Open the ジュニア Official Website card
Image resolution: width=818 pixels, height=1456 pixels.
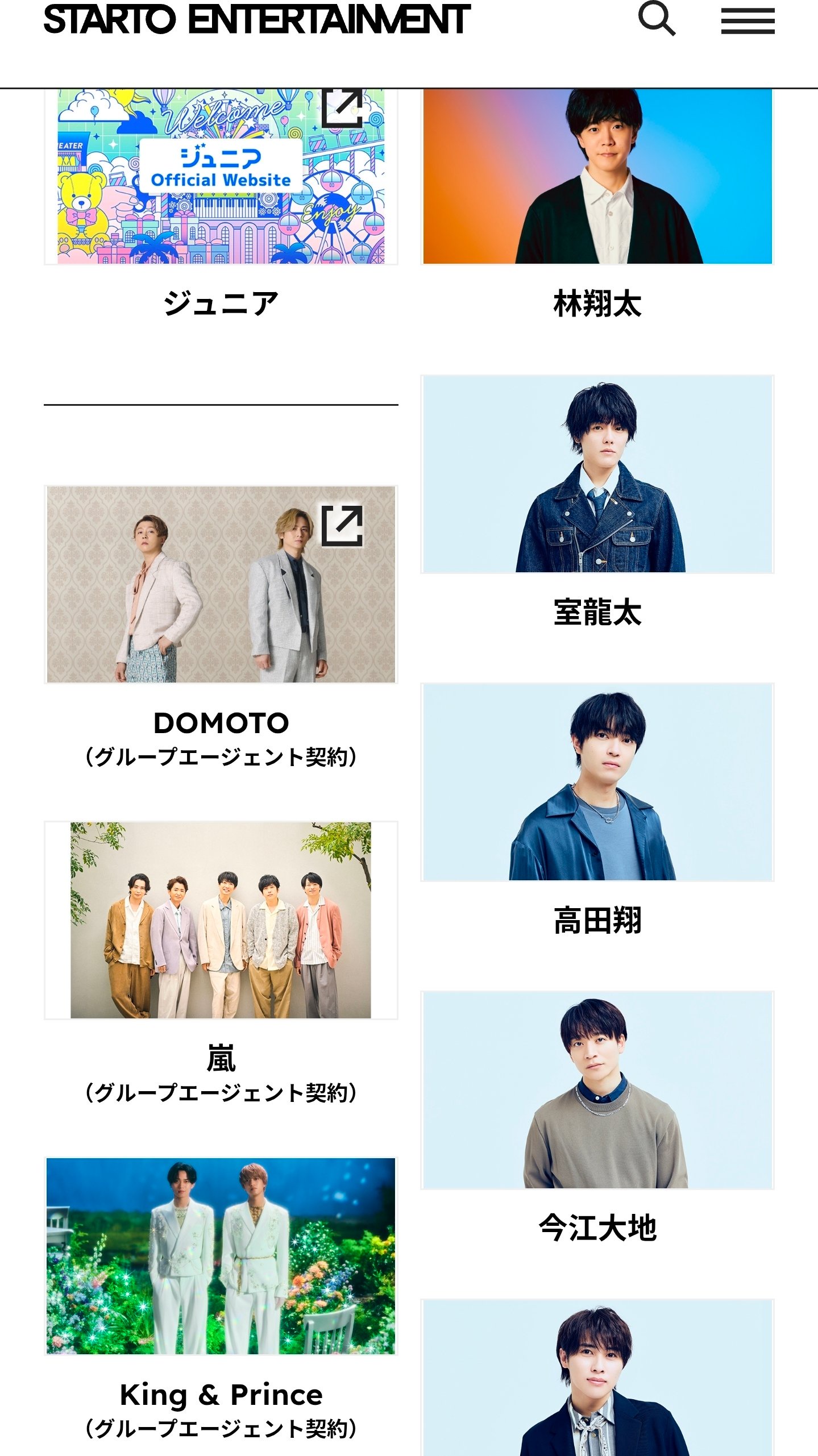click(221, 176)
